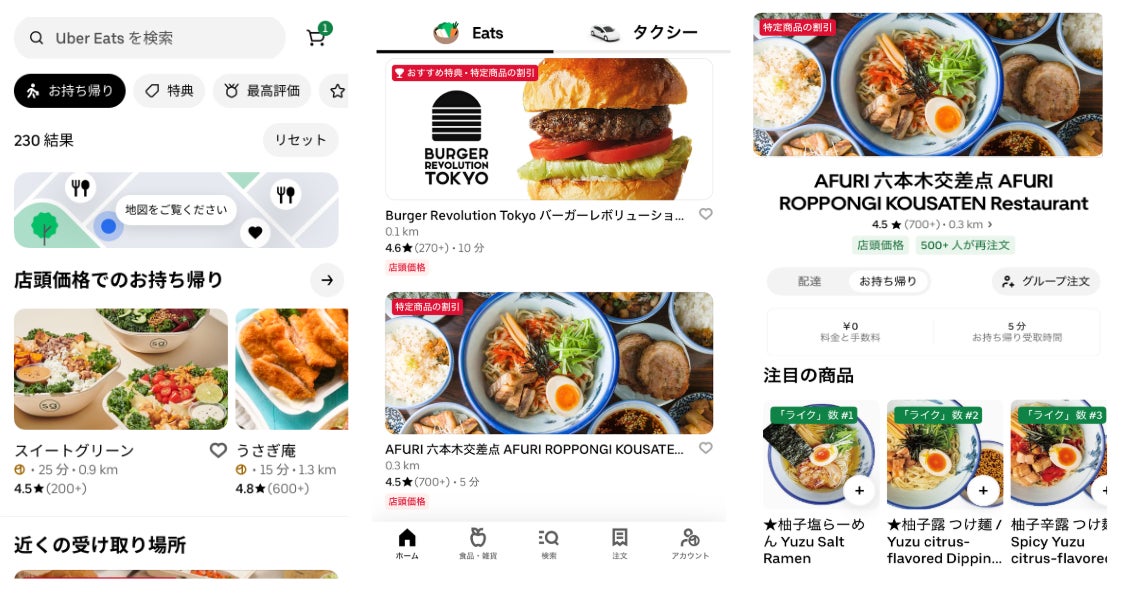1123x594 pixels.
Task: Open the 注文 tab in bottom navigation
Action: 620,542
